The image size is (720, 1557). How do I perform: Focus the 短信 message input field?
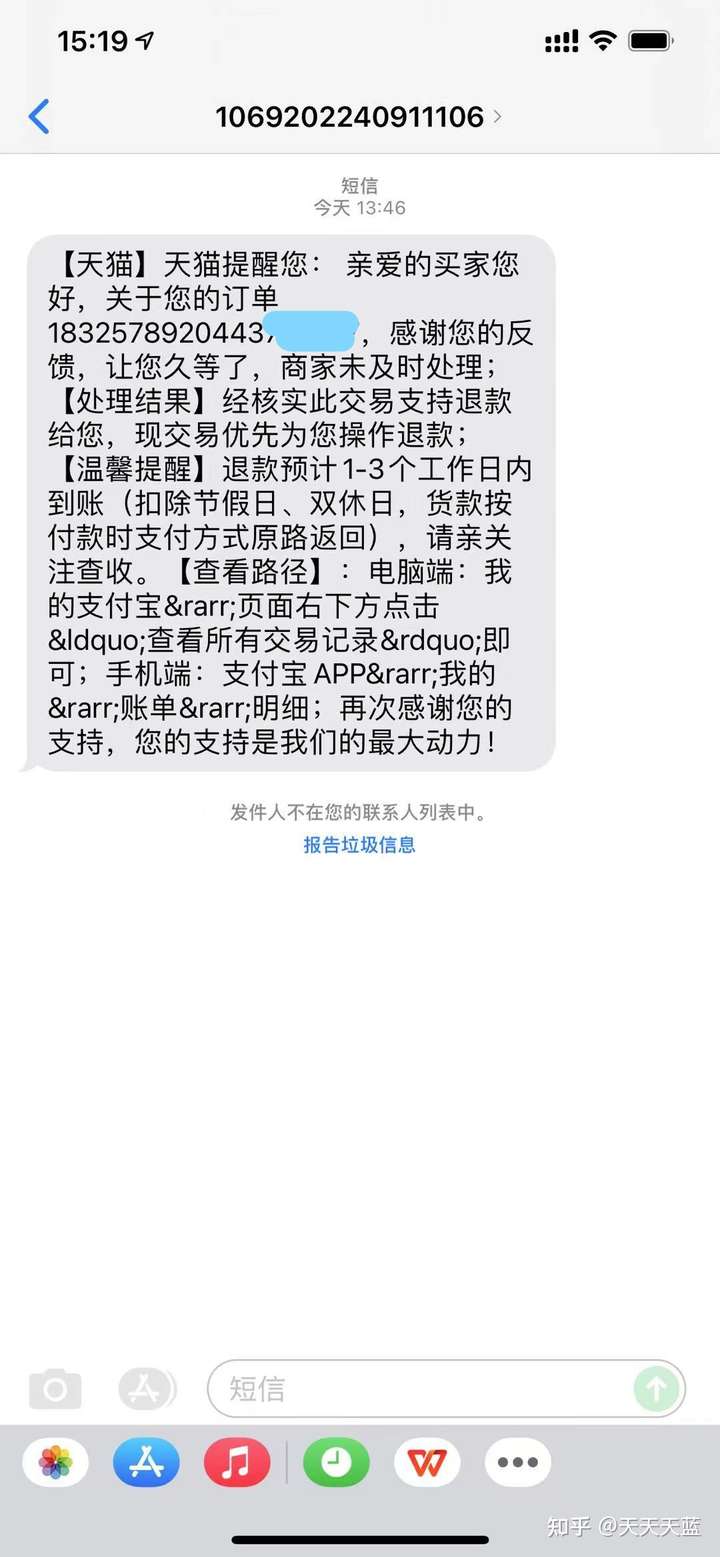click(x=420, y=1388)
